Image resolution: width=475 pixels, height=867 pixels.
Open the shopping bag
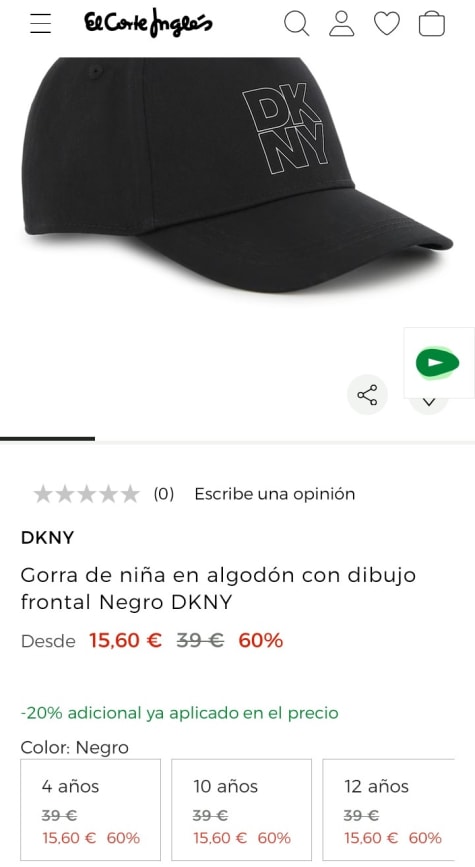point(431,24)
